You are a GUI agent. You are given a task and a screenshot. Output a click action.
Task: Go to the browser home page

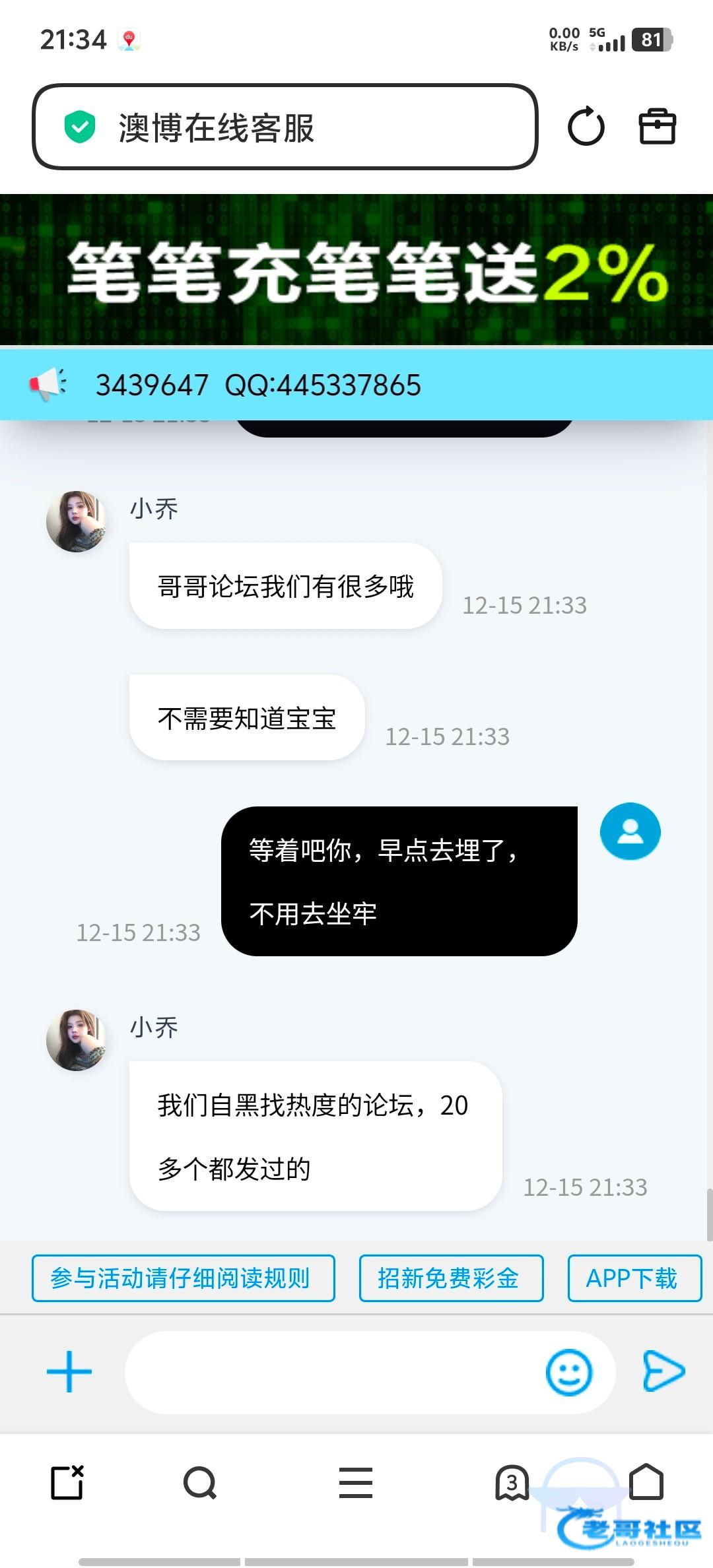pos(646,1482)
